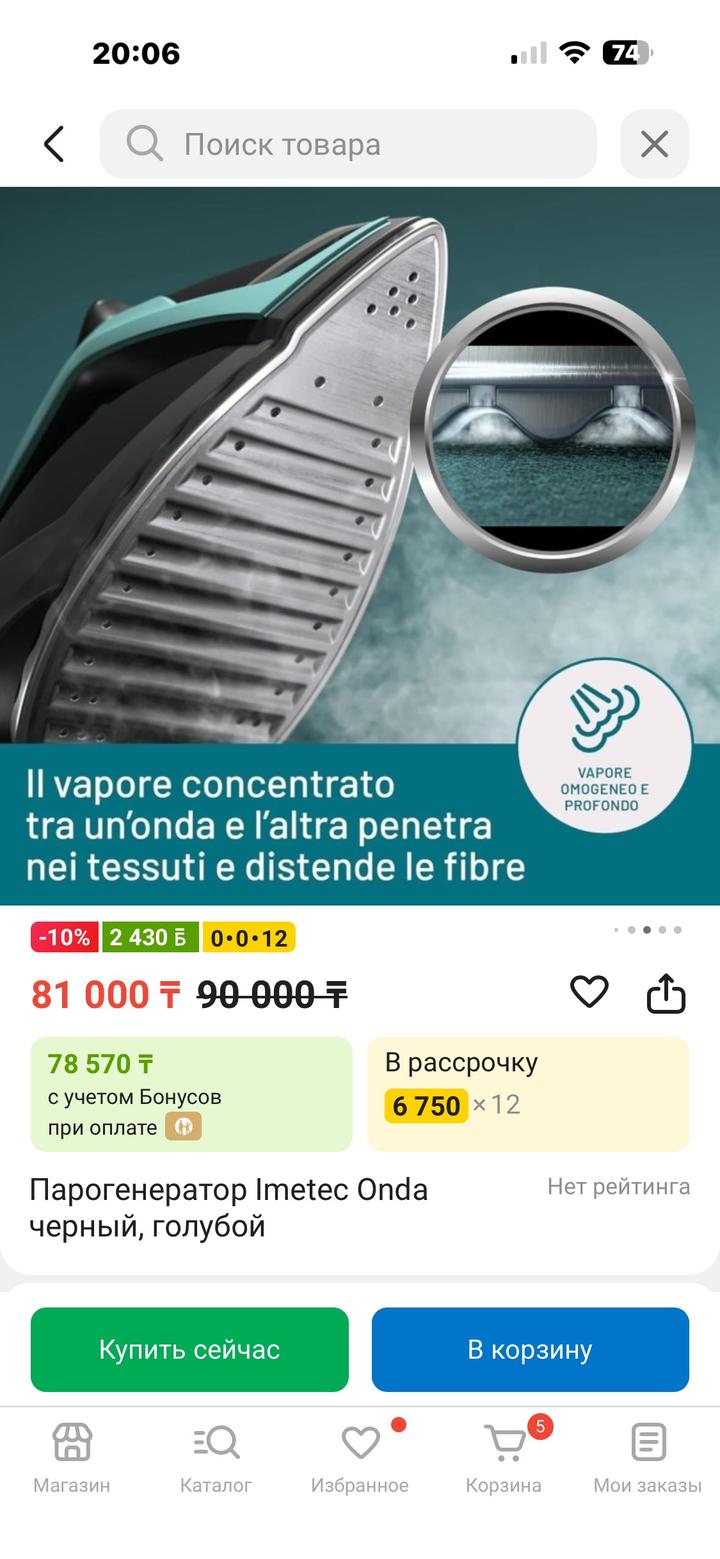Image resolution: width=720 pixels, height=1559 pixels.
Task: Switch to the Мои заказы tab
Action: [648, 1458]
